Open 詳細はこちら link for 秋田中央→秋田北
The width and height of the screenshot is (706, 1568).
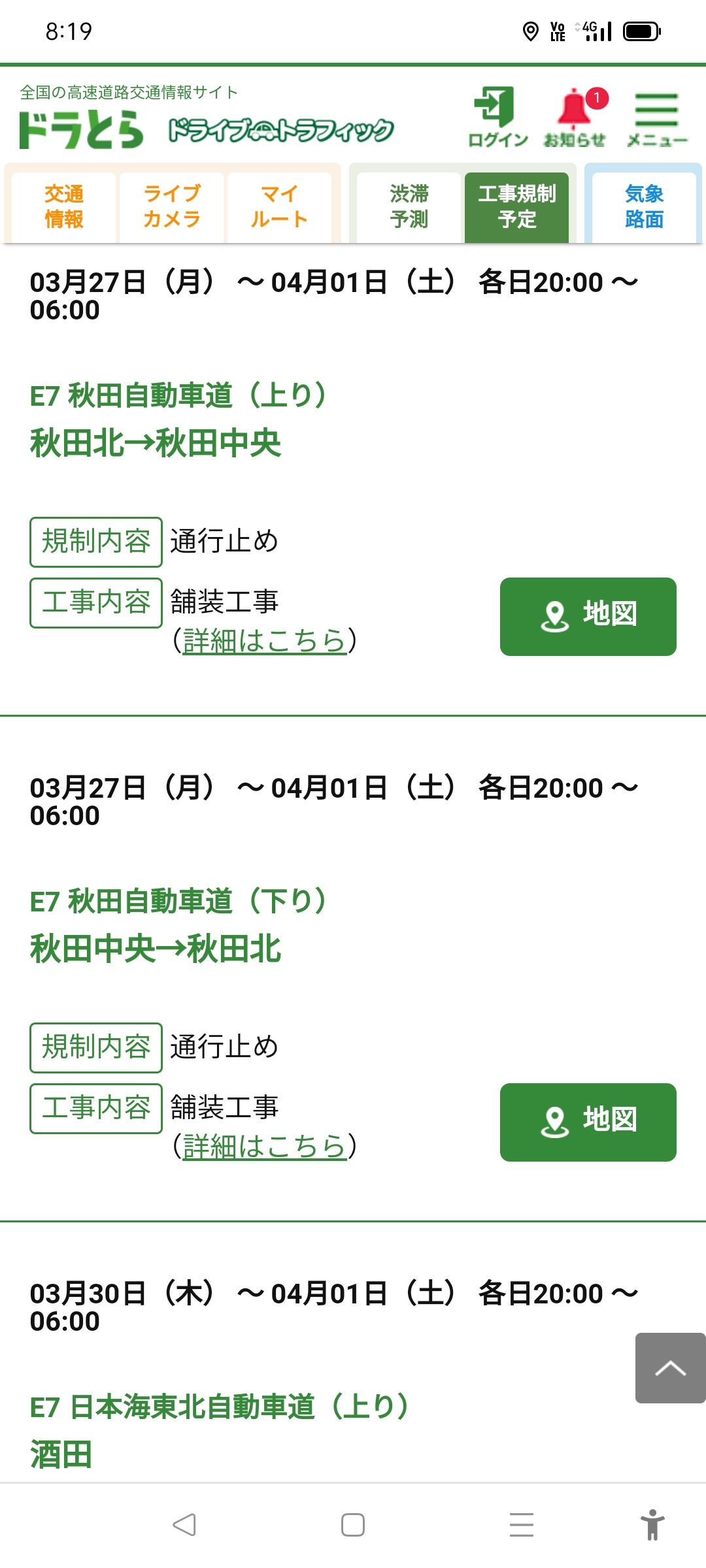tap(264, 1147)
